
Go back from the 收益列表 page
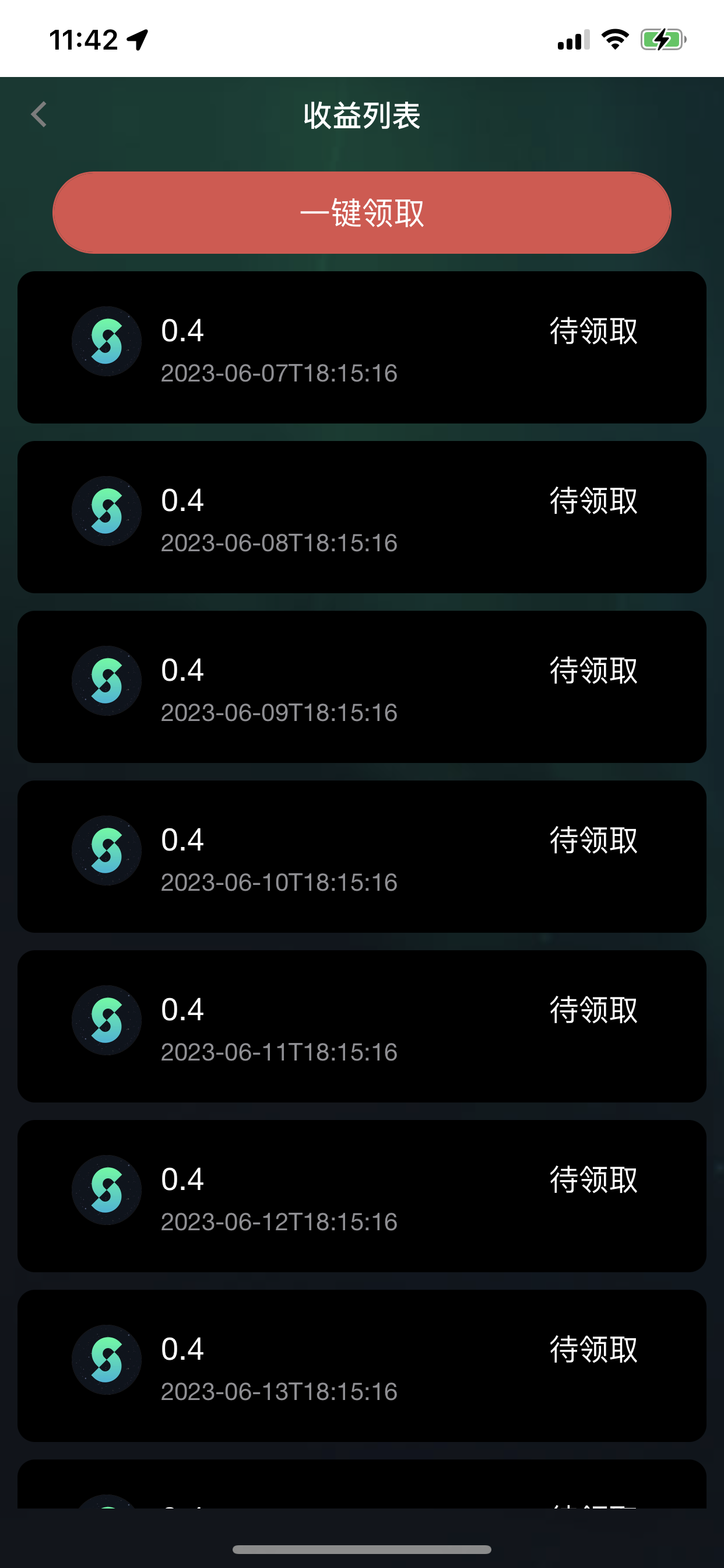(x=39, y=114)
